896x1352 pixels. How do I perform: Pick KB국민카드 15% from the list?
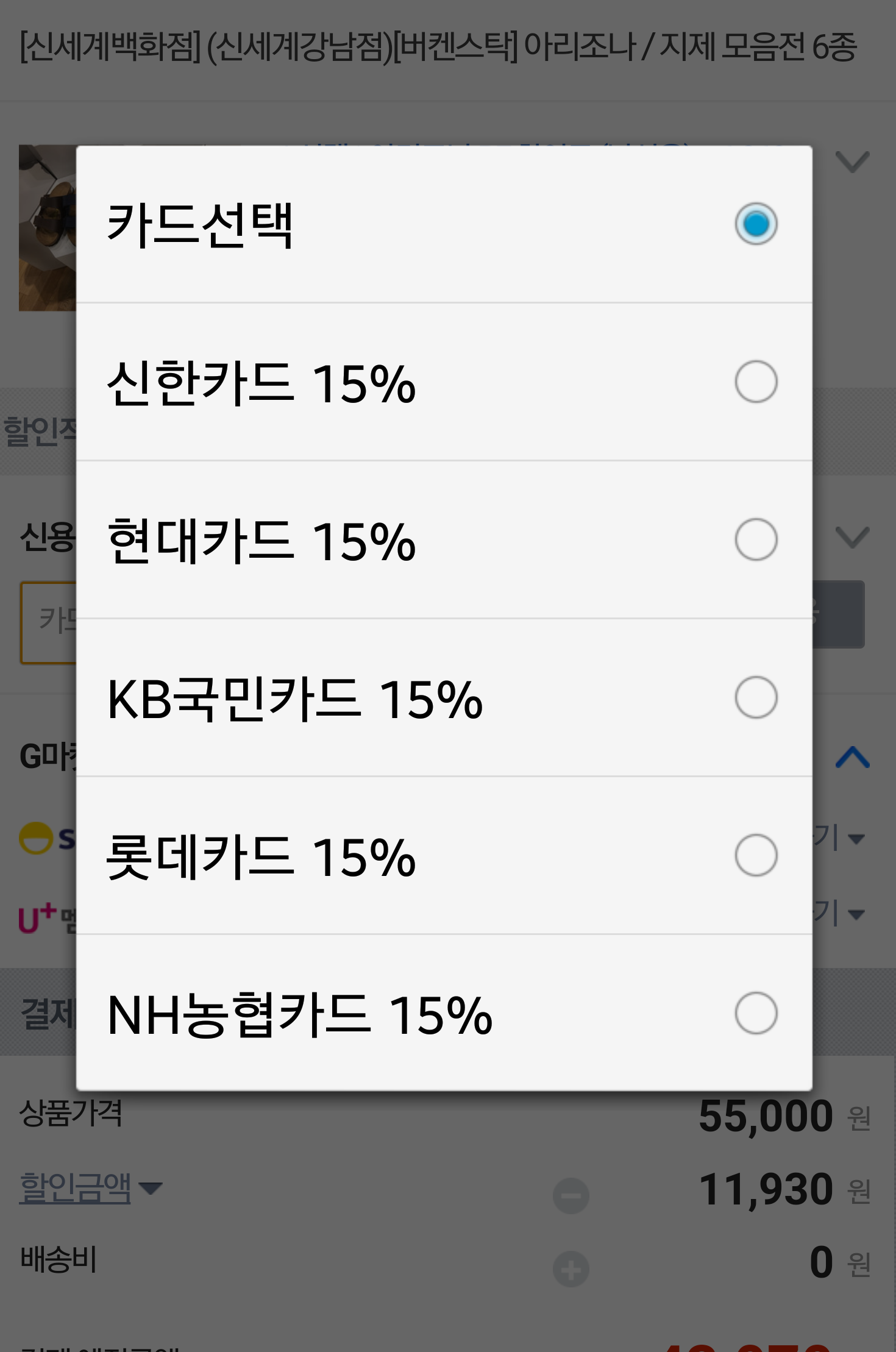pyautogui.click(x=444, y=698)
